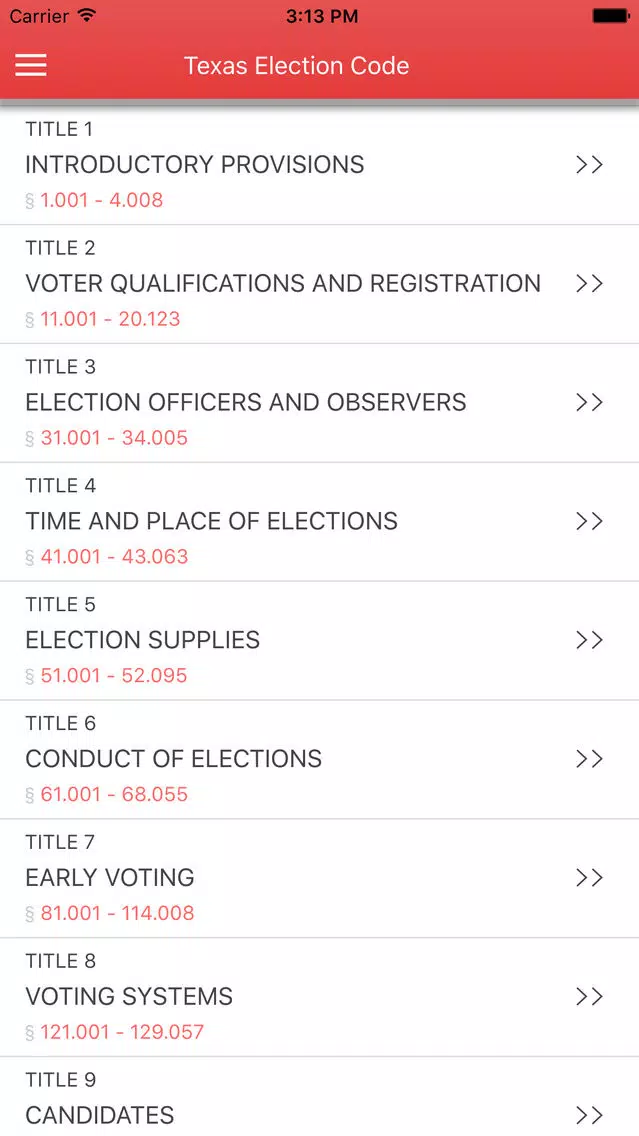Open Conduct of Elections title
The height and width of the screenshot is (1136, 639).
tap(320, 759)
